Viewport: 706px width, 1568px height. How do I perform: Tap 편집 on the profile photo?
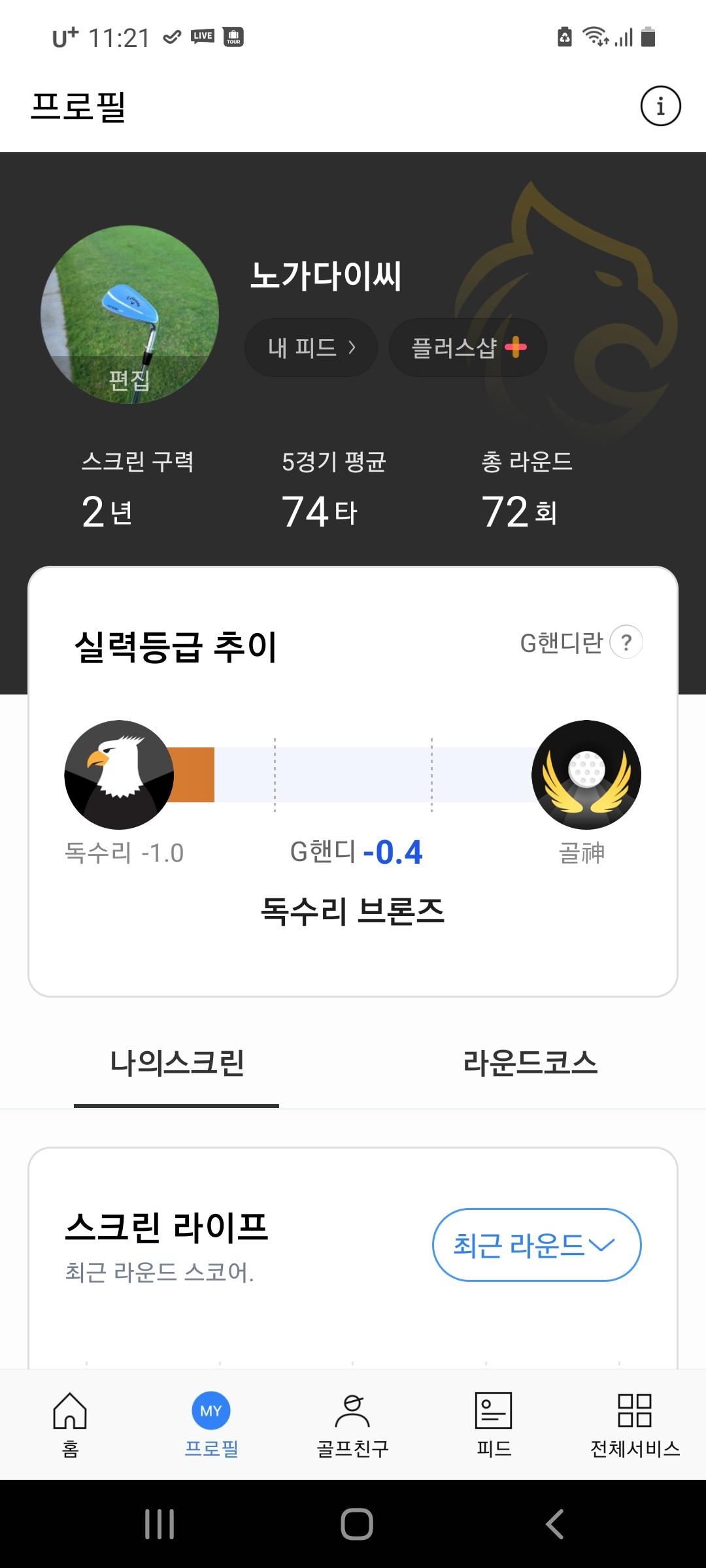point(129,380)
